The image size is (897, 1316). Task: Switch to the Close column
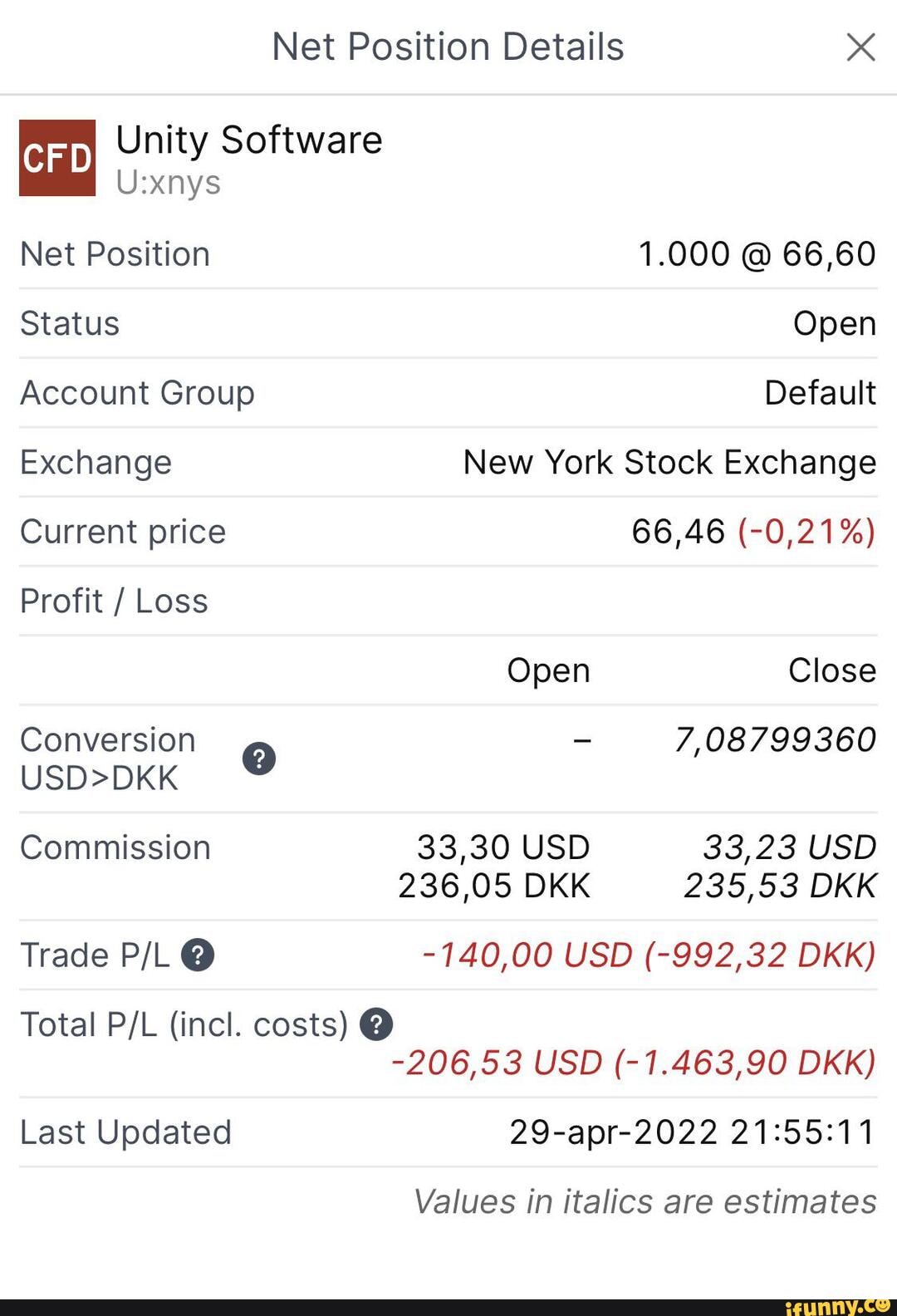point(831,670)
